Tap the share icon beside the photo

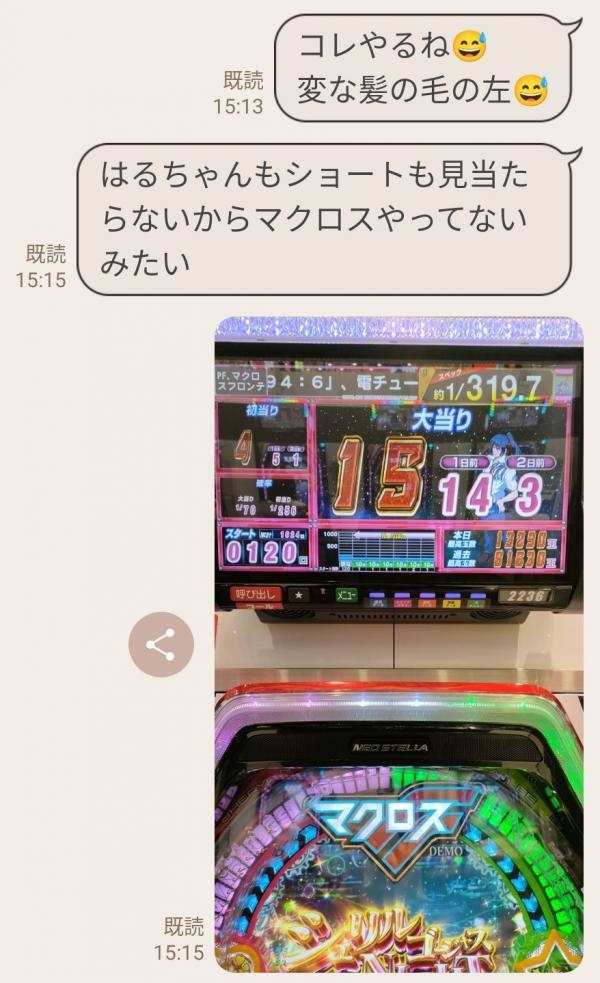click(x=161, y=644)
